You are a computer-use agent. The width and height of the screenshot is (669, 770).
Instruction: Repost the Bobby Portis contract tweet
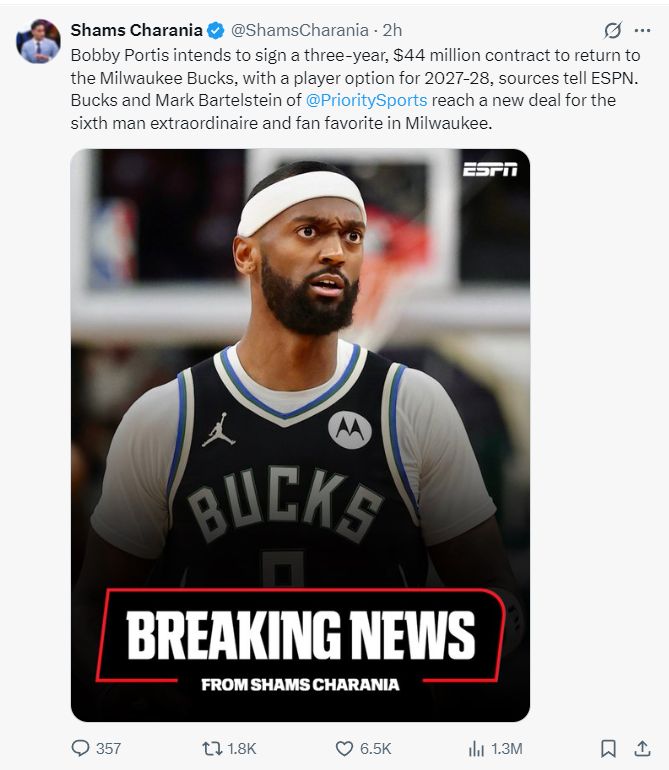coord(212,747)
